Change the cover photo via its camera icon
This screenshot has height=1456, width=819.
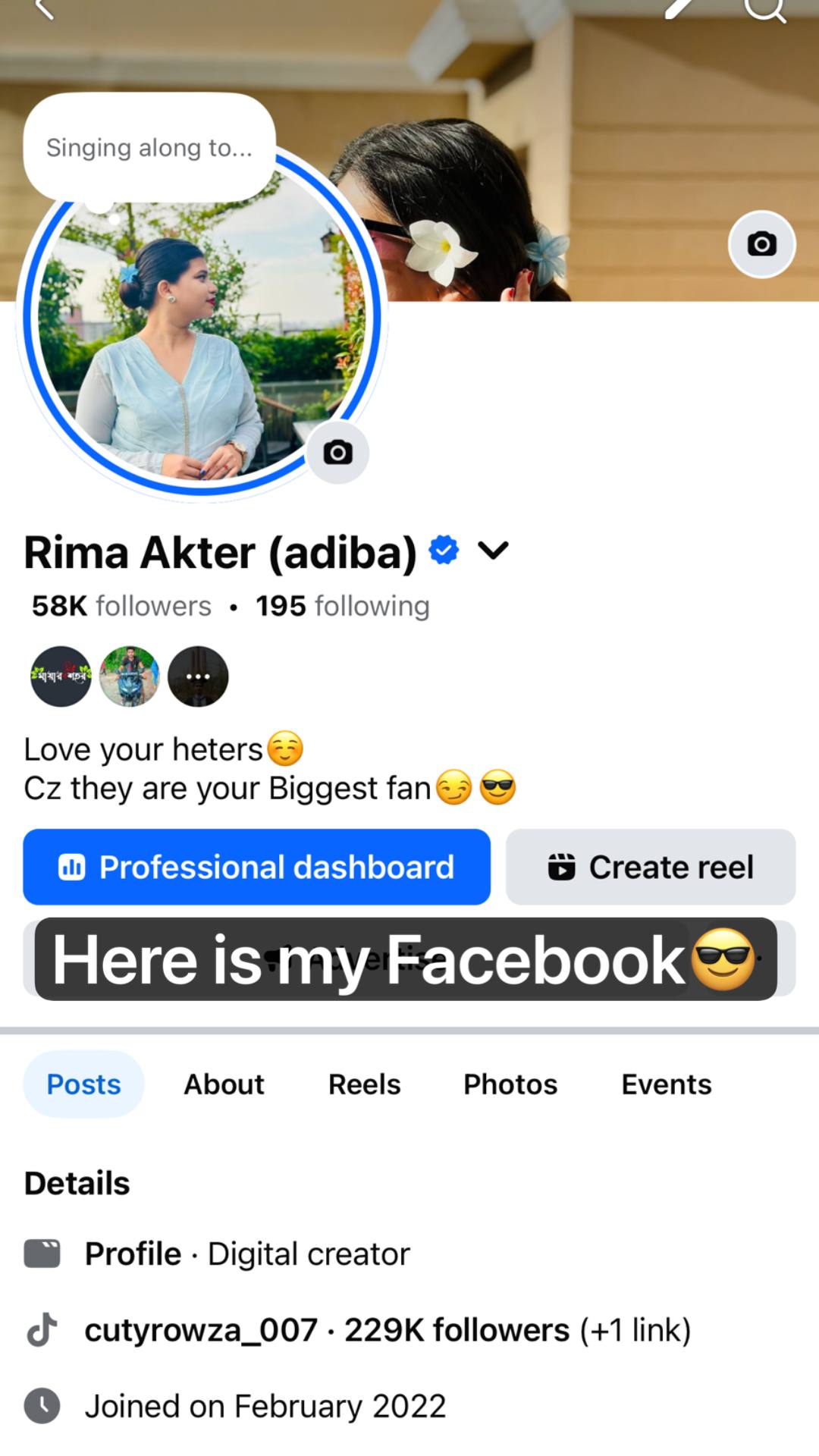point(761,244)
